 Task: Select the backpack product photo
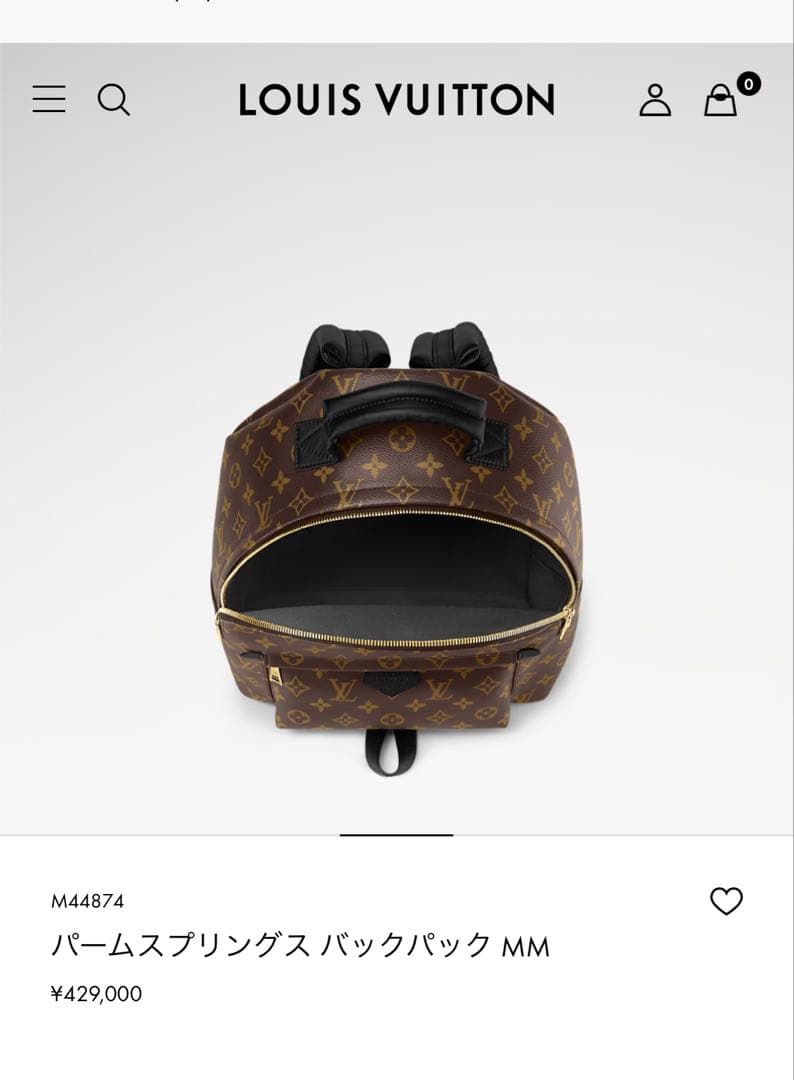click(x=397, y=540)
